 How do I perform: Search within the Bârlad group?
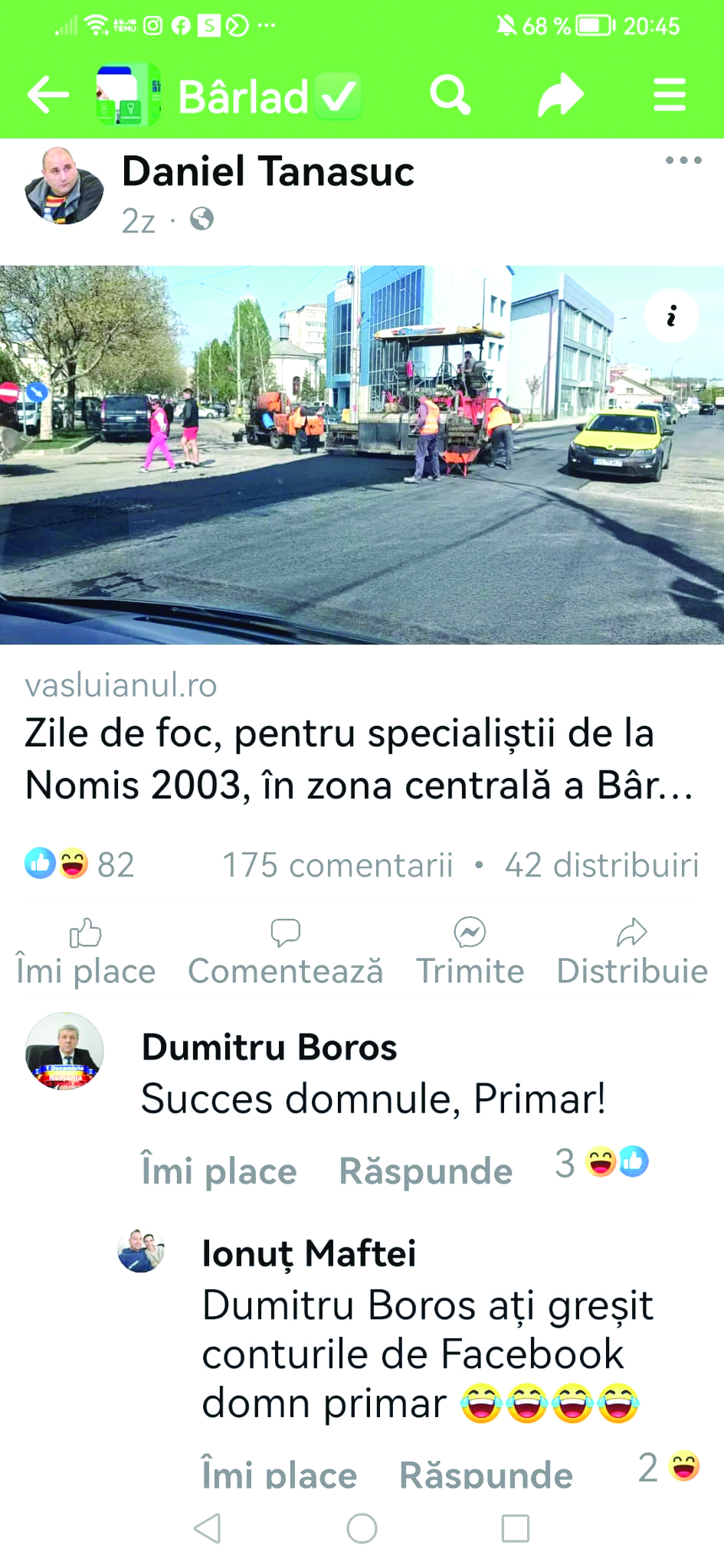coord(450,95)
